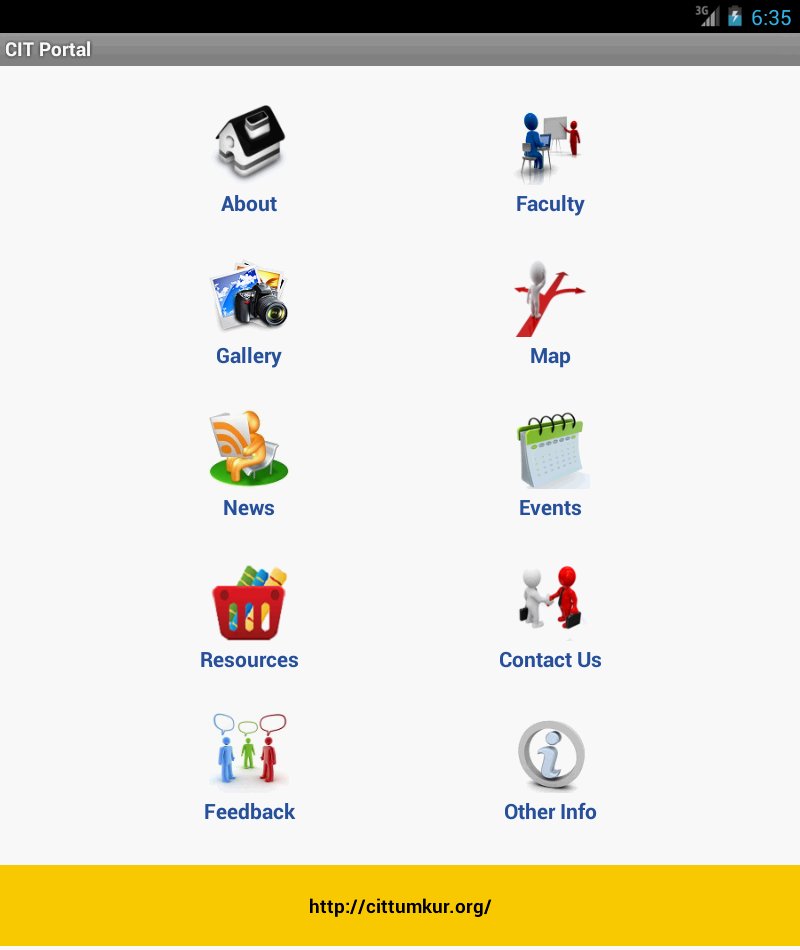Image resolution: width=800 pixels, height=950 pixels.
Task: Click the About text label
Action: [x=249, y=204]
